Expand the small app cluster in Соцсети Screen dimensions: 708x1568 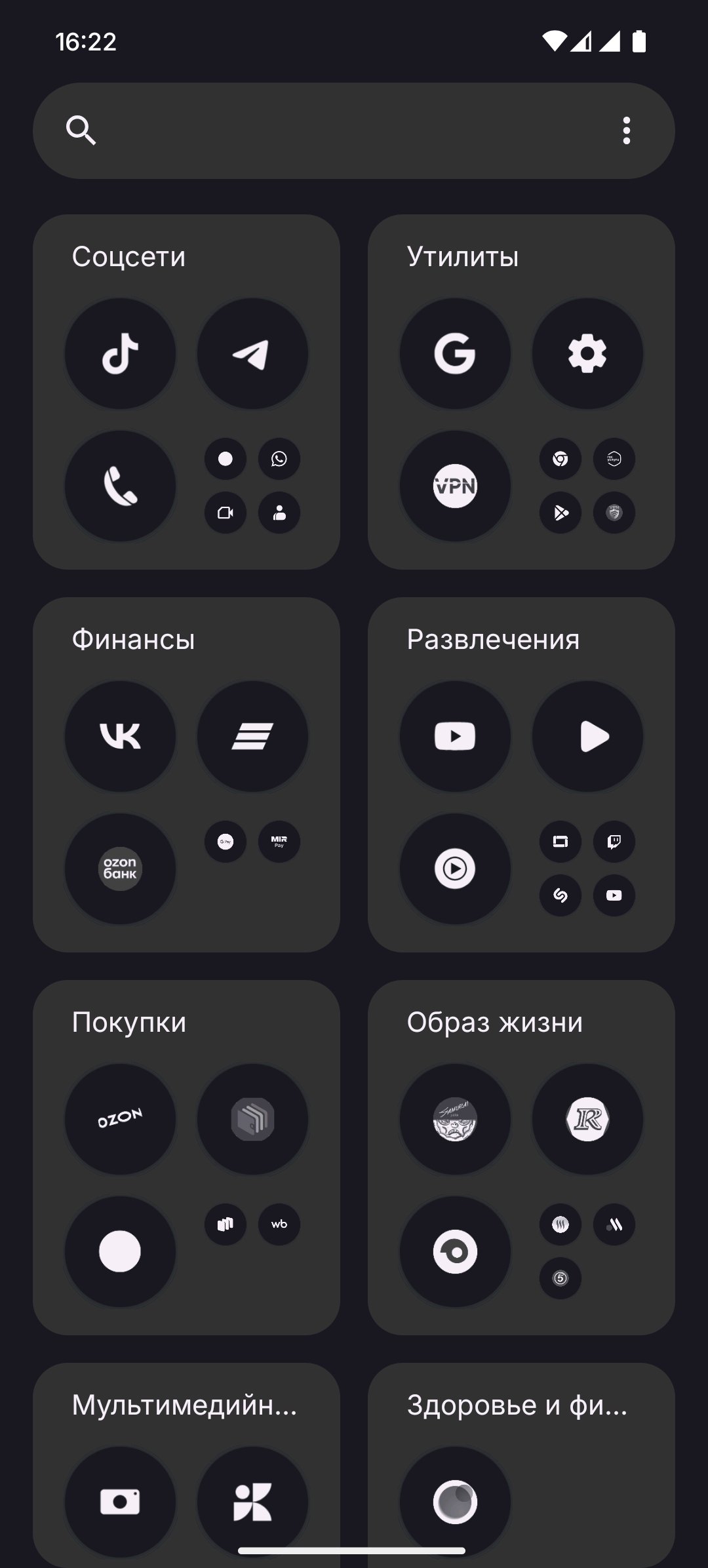pyautogui.click(x=252, y=486)
